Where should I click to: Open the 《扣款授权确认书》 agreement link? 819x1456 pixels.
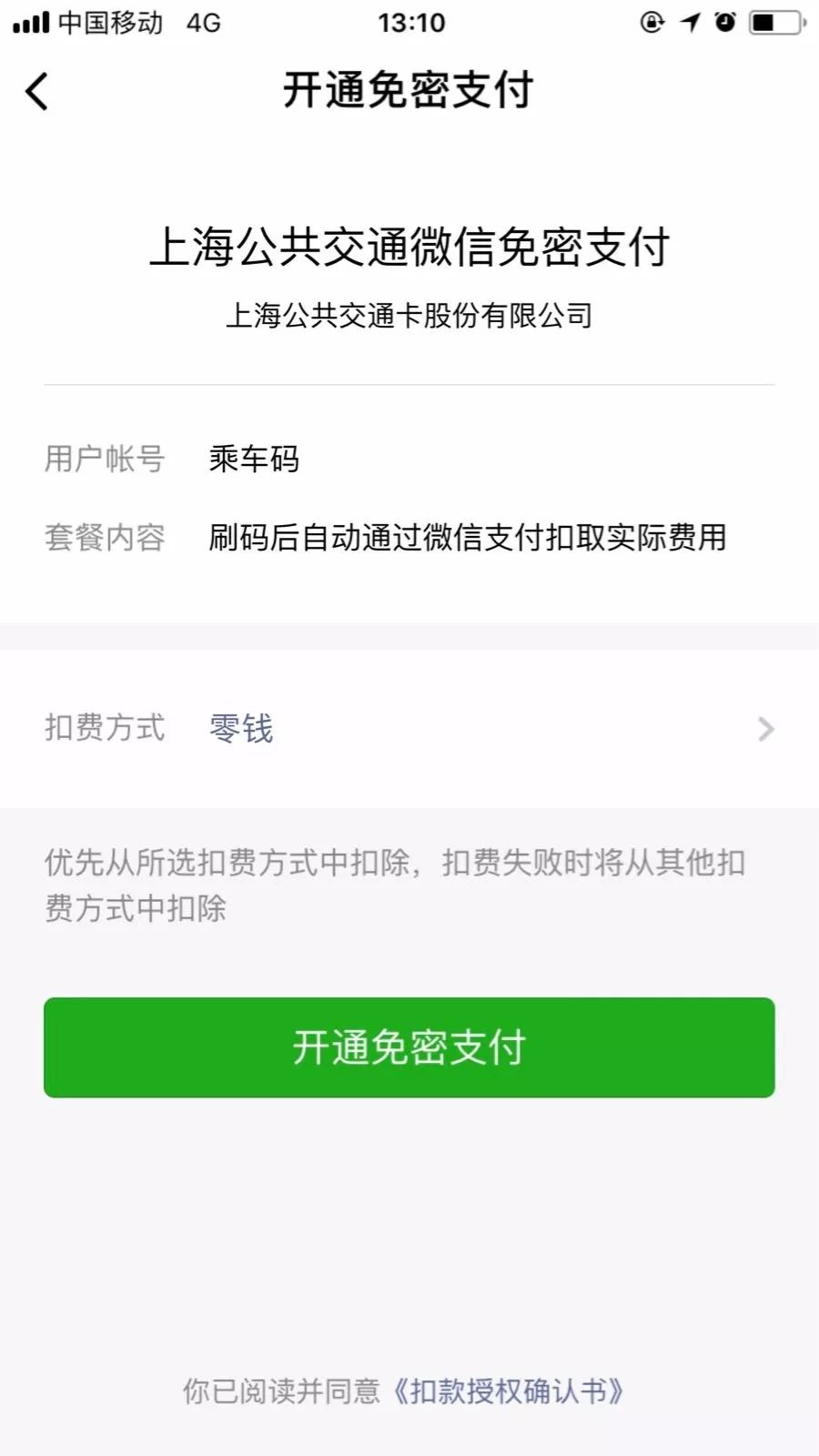click(511, 1390)
